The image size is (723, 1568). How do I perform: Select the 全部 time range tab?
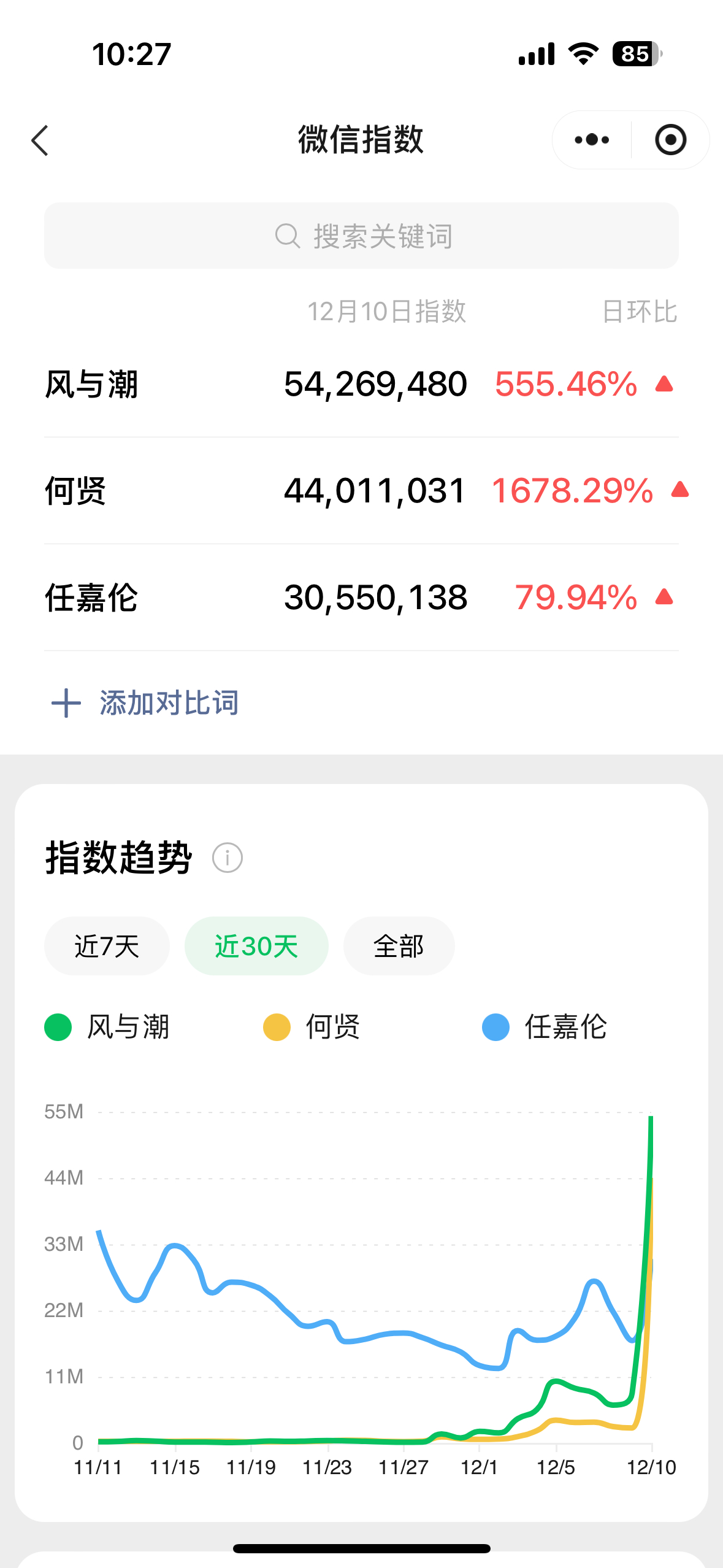399,945
